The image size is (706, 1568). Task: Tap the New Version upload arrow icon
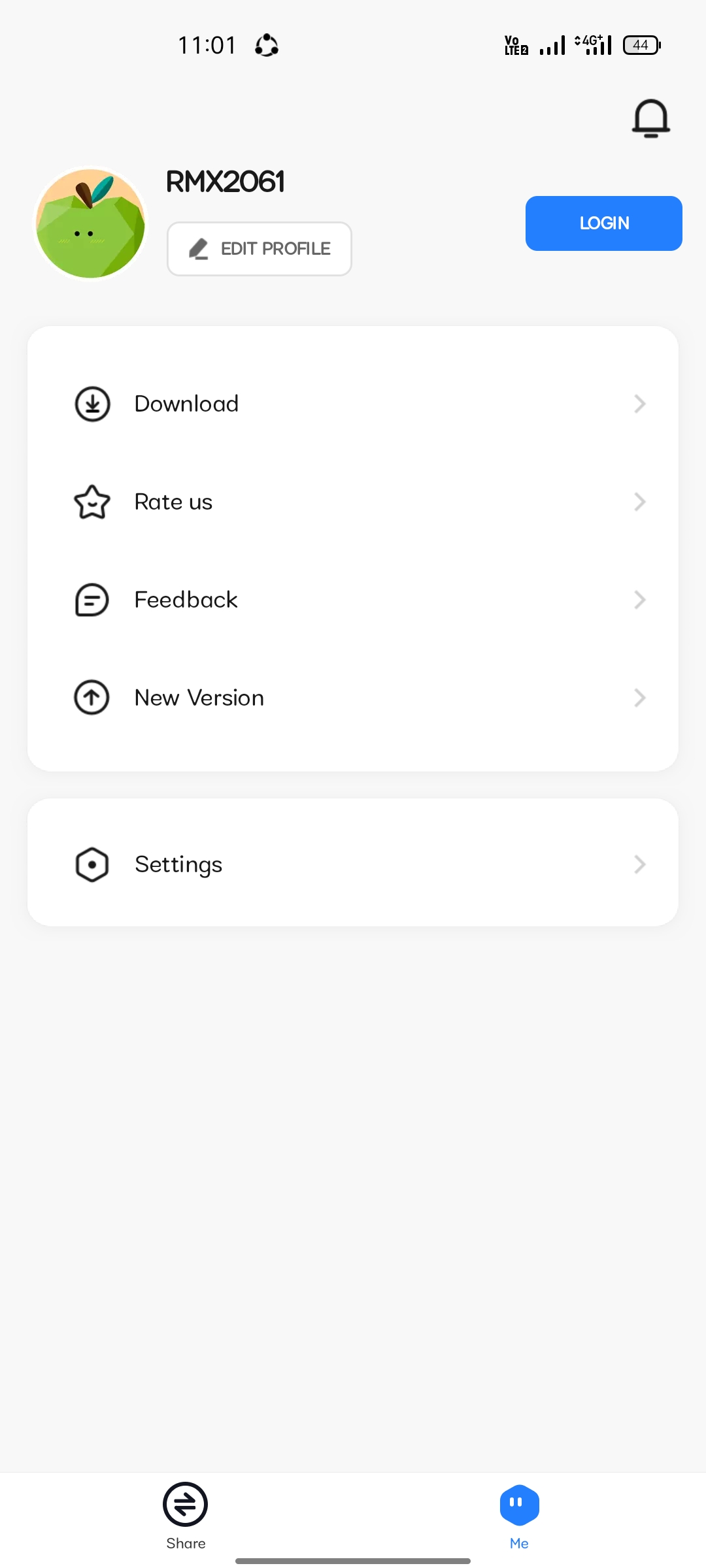click(x=92, y=698)
